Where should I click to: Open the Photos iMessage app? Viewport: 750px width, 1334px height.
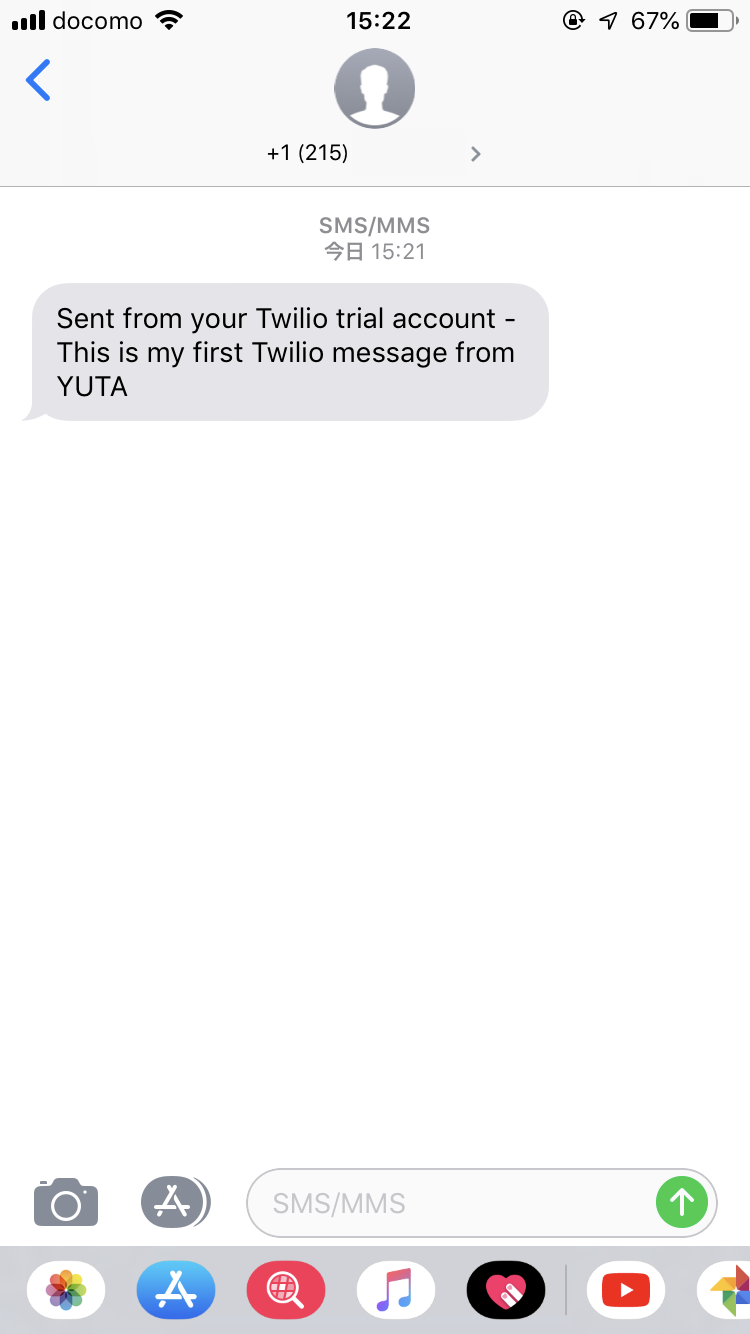tap(66, 1290)
